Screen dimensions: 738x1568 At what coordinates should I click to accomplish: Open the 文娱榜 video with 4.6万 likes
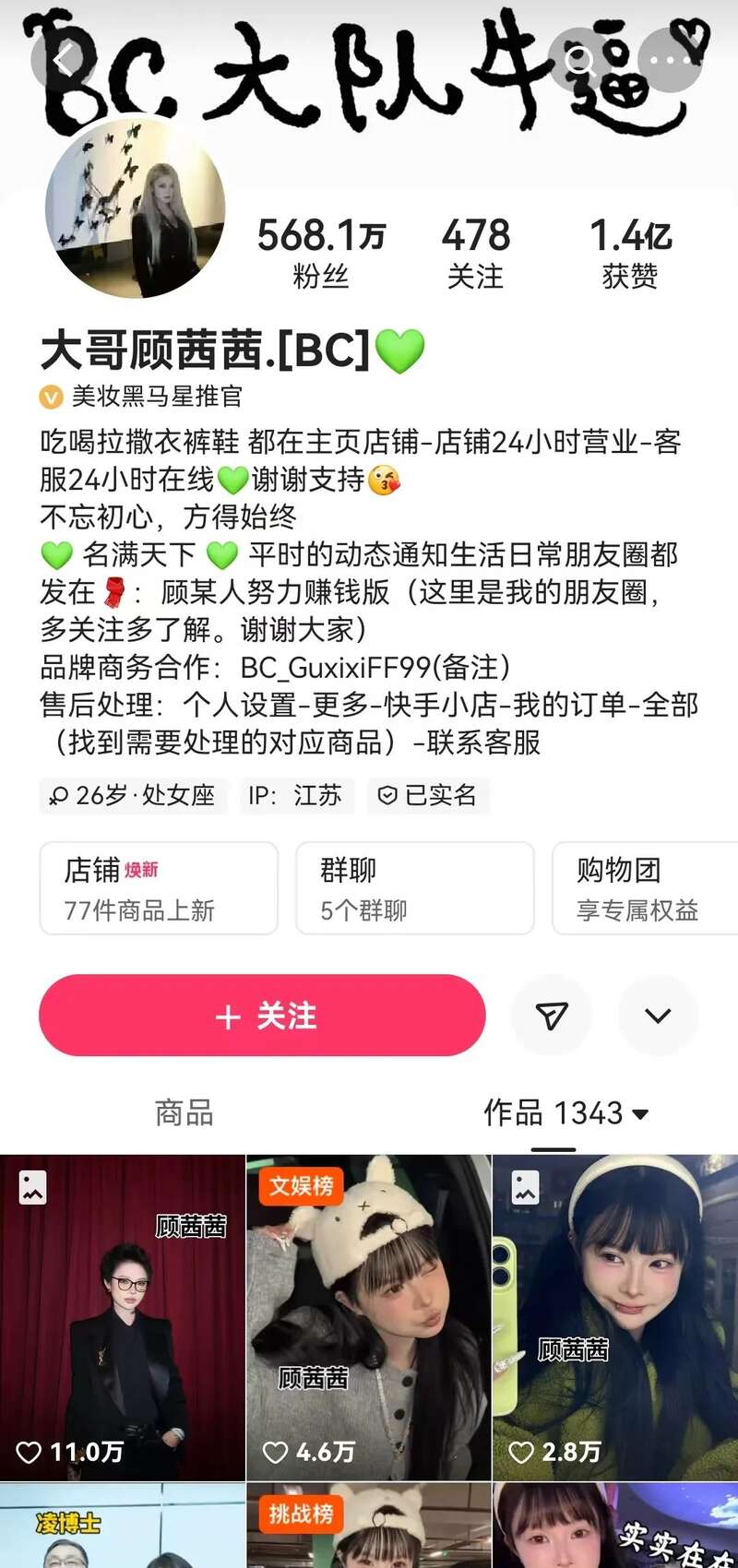point(369,1317)
